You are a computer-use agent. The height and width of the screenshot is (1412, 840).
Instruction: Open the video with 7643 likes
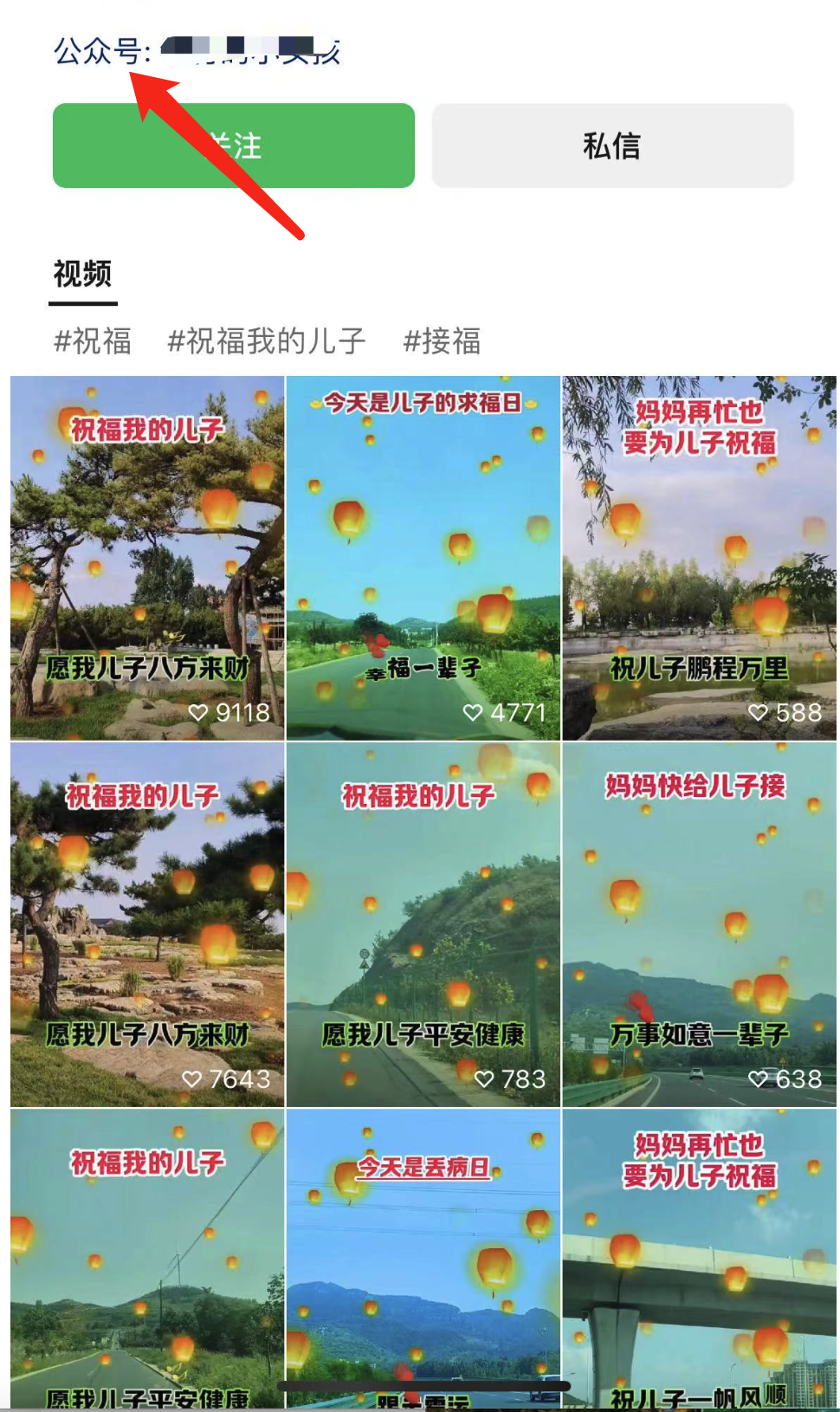coord(147,924)
